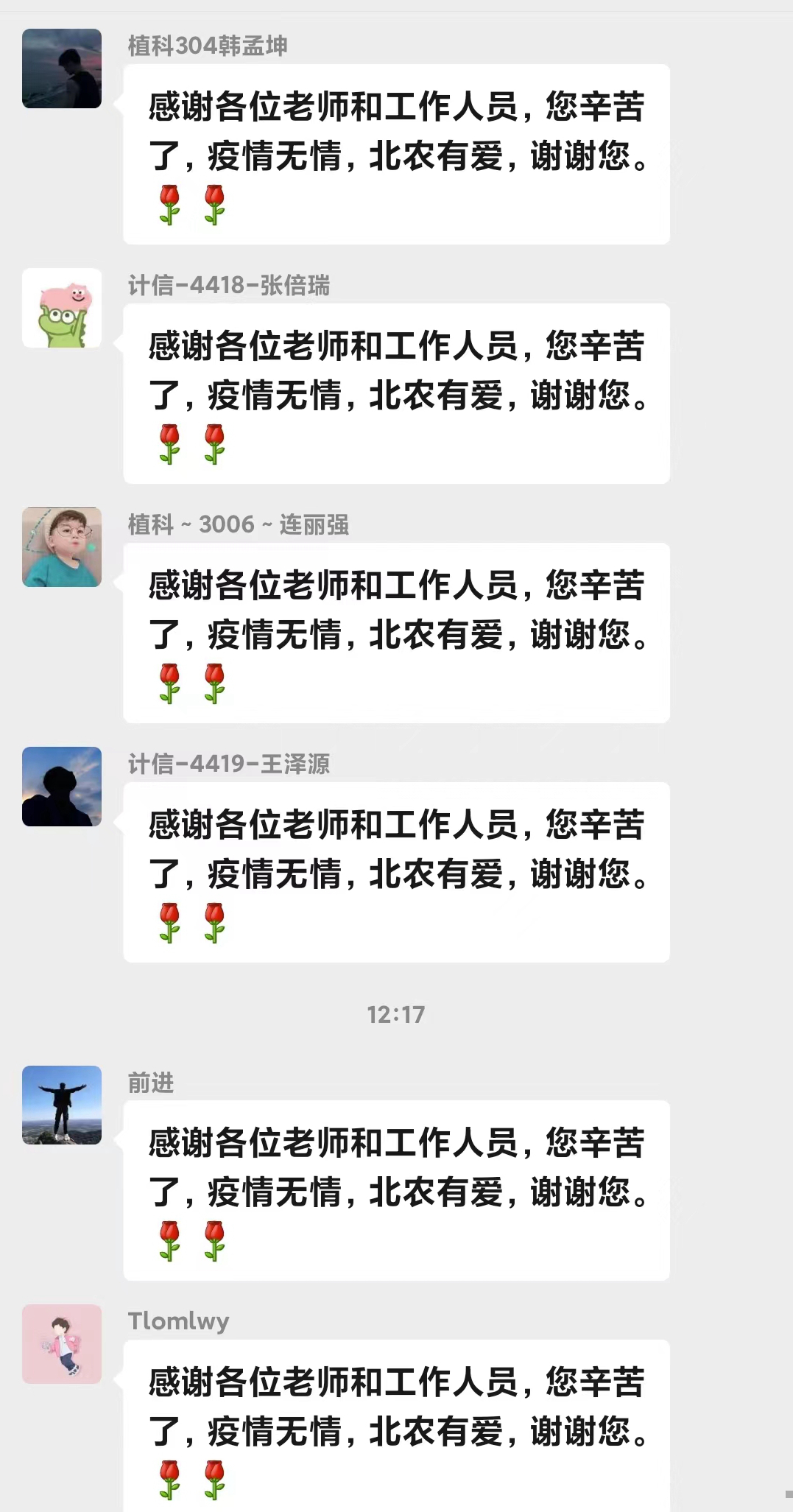Tap the avatar of 计信-4418-张倍瑞
This screenshot has width=793, height=1512.
click(x=62, y=308)
